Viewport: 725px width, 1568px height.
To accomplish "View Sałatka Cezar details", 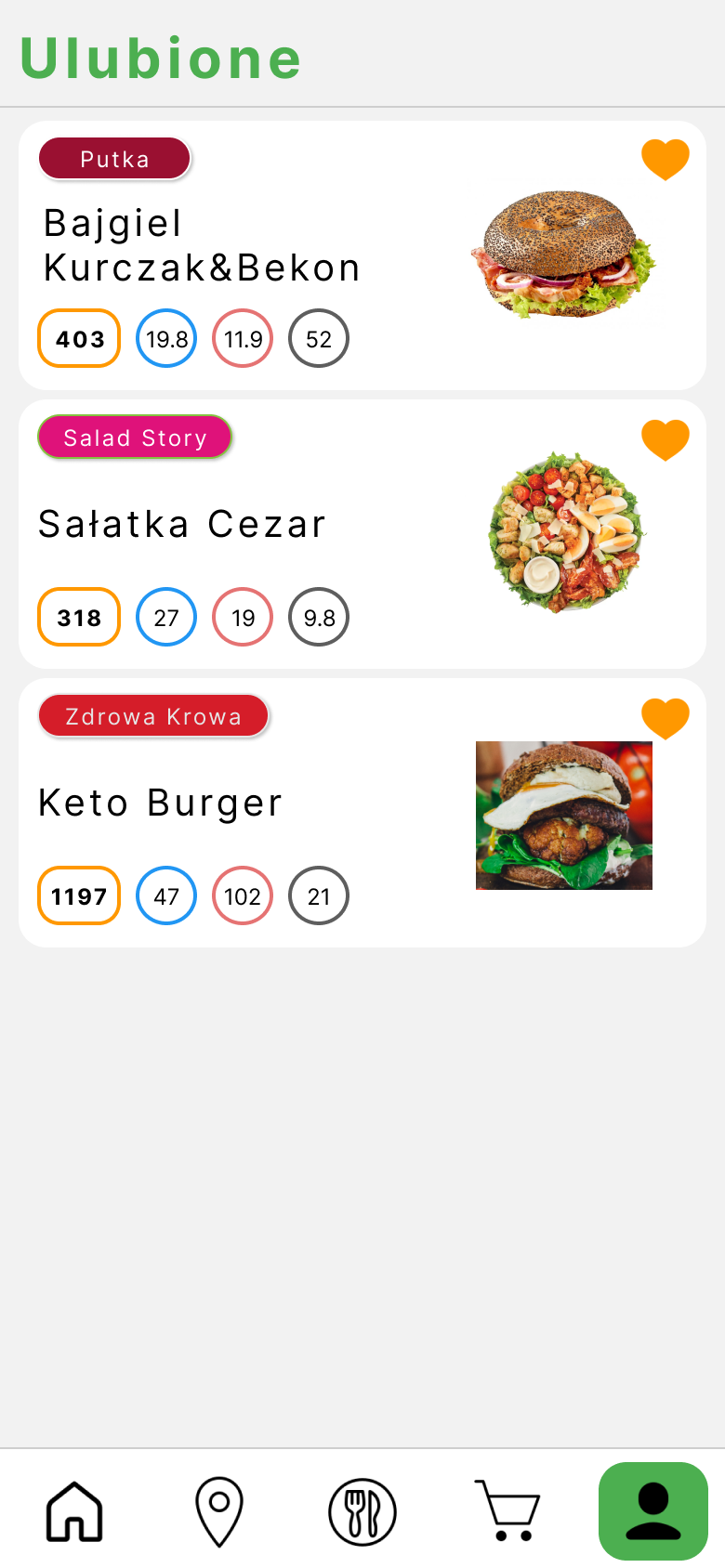I will (x=182, y=525).
